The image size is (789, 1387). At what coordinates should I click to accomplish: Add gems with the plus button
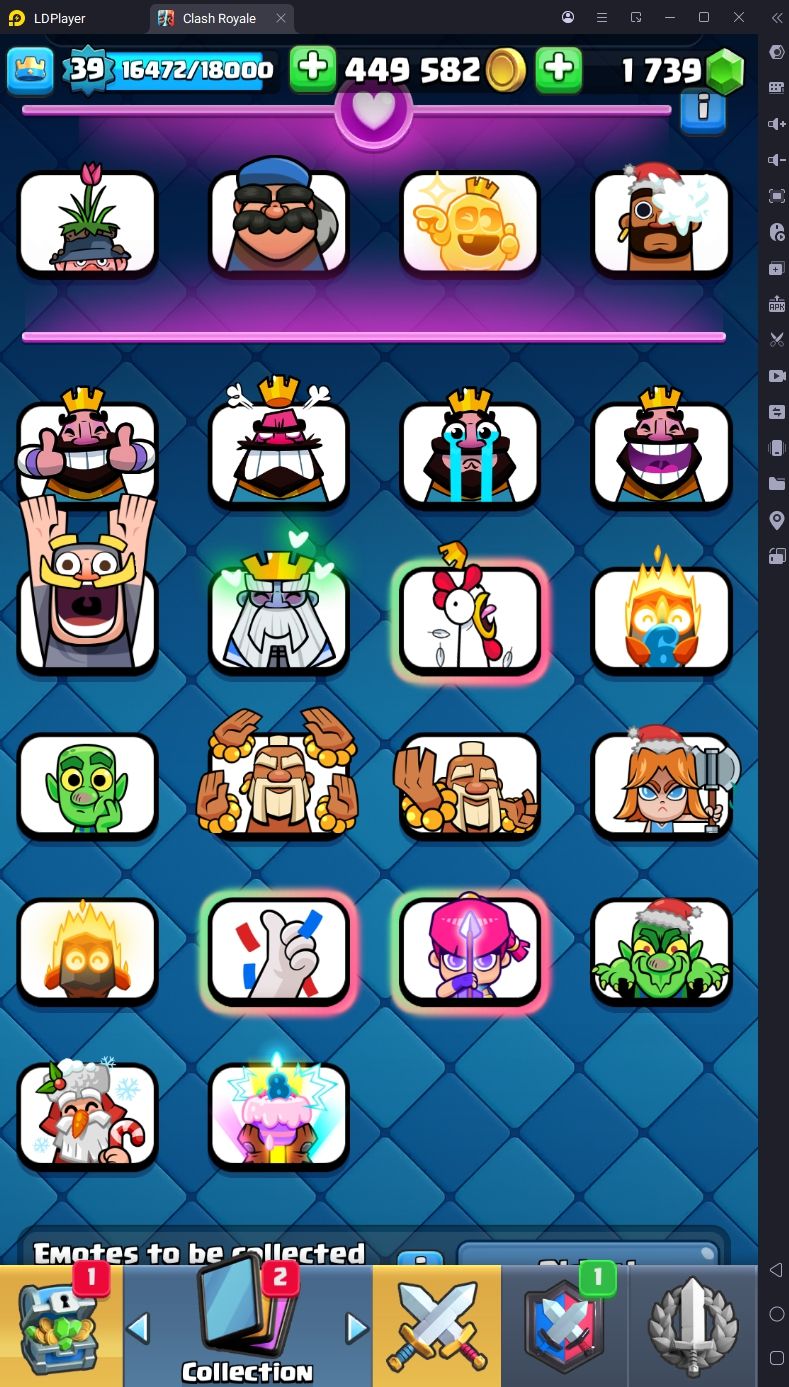click(x=559, y=69)
